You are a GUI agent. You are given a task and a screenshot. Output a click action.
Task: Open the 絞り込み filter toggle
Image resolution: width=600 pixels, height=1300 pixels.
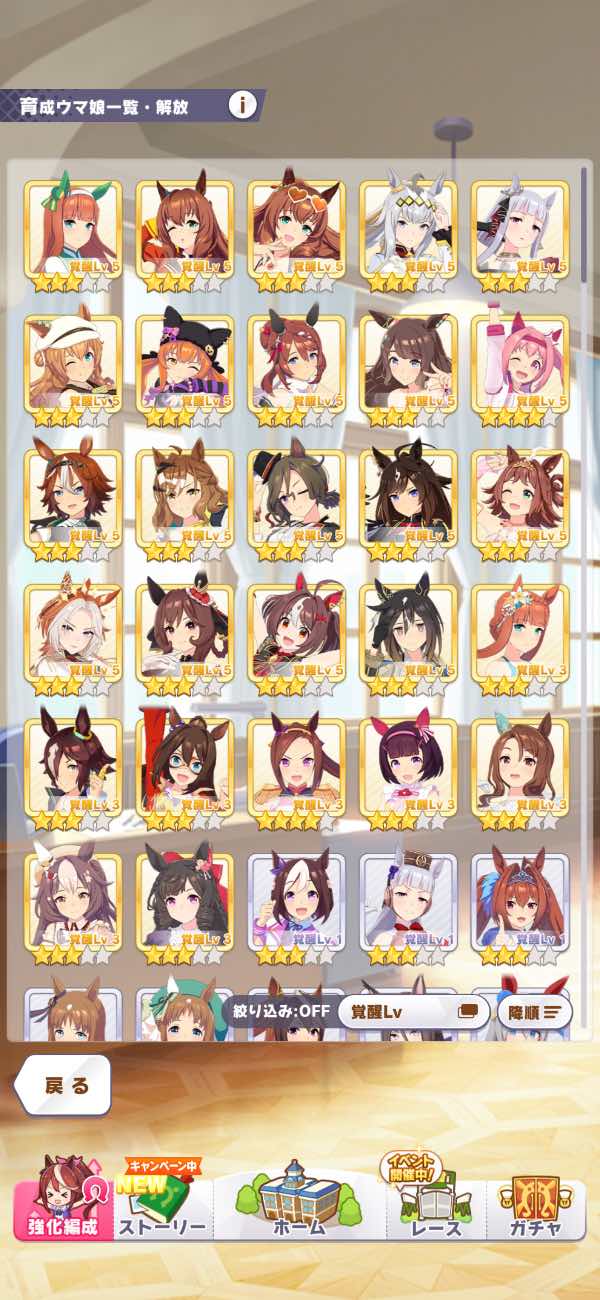(281, 1010)
